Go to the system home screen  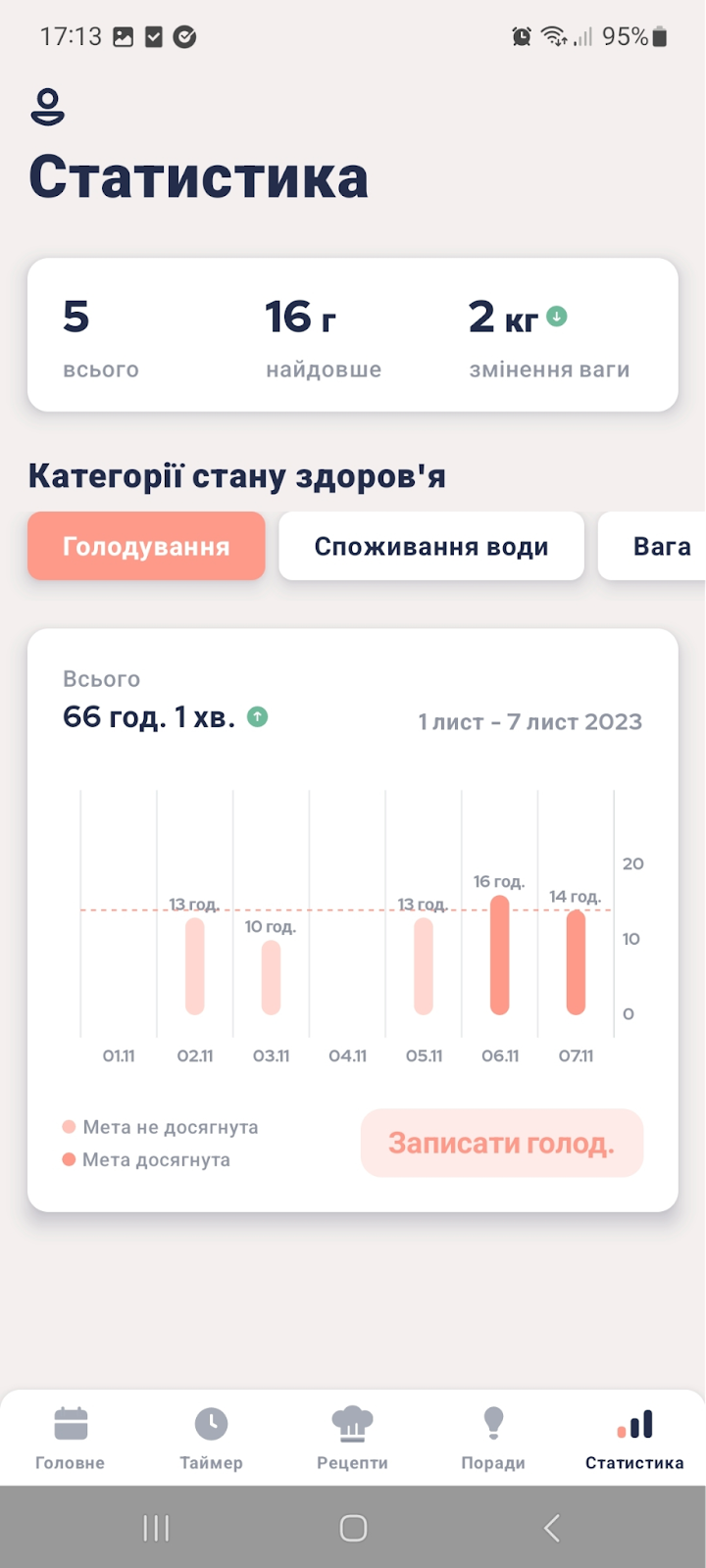point(353,1527)
